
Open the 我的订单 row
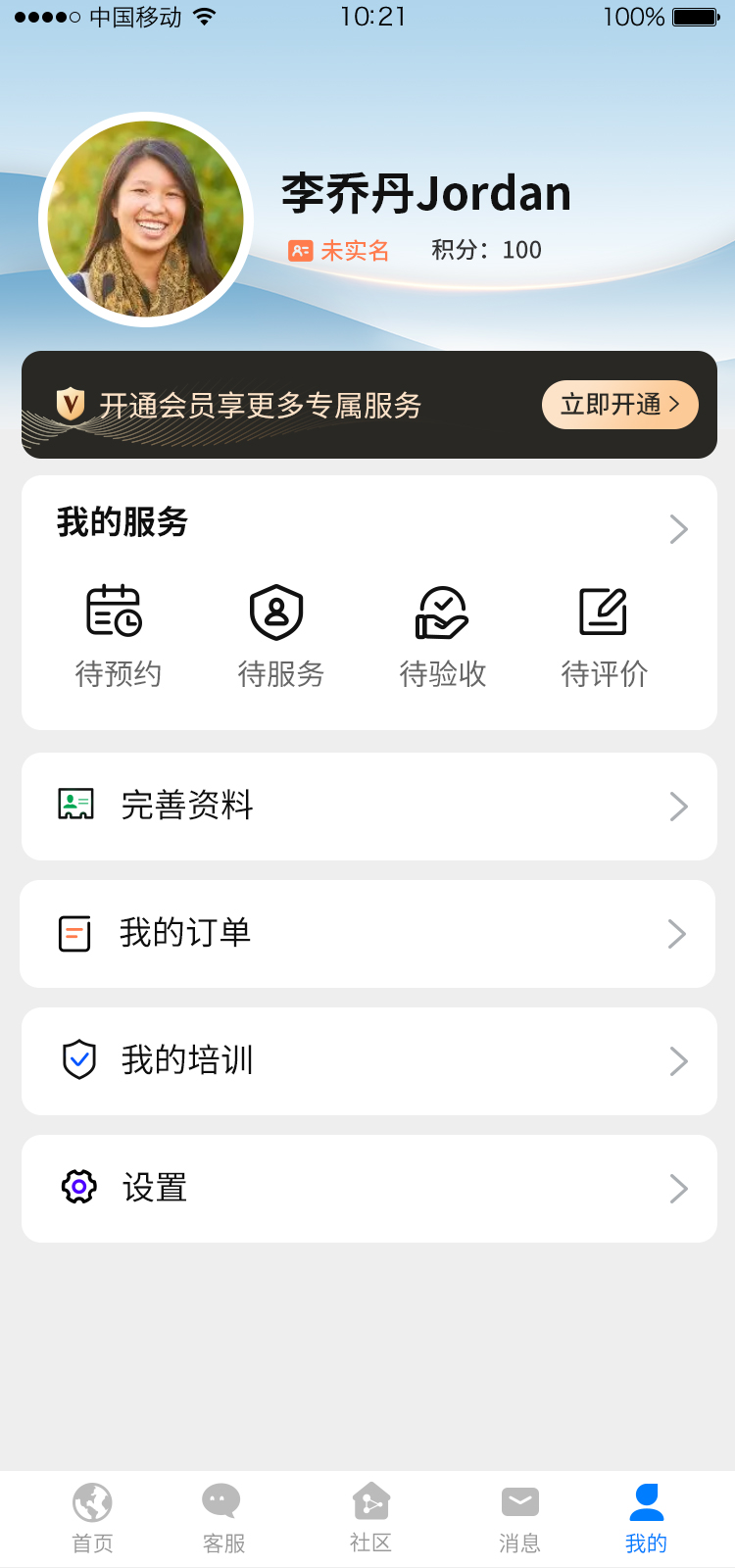click(x=368, y=934)
